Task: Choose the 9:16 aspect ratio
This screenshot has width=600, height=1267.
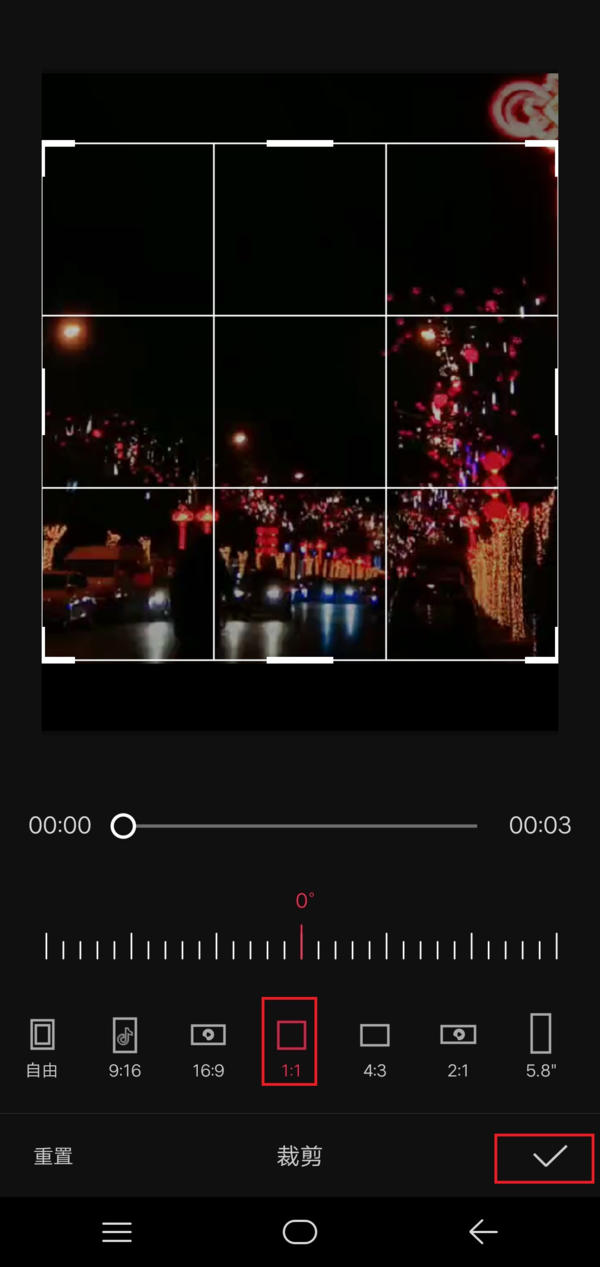Action: click(125, 1046)
